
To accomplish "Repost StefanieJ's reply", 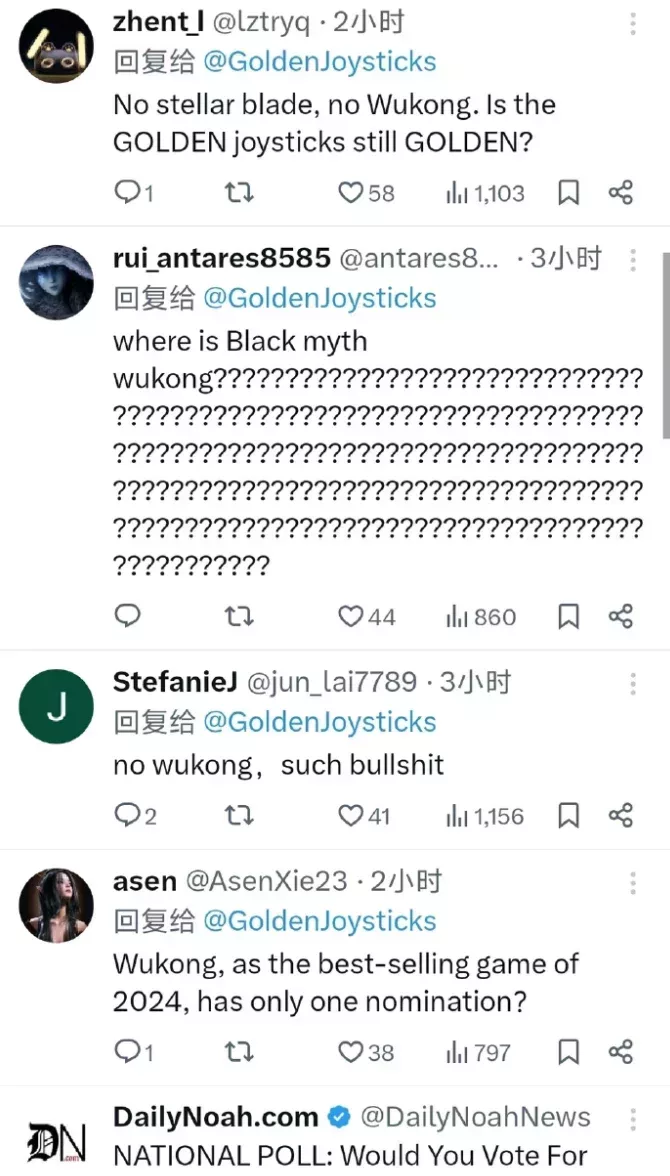I will tap(238, 816).
